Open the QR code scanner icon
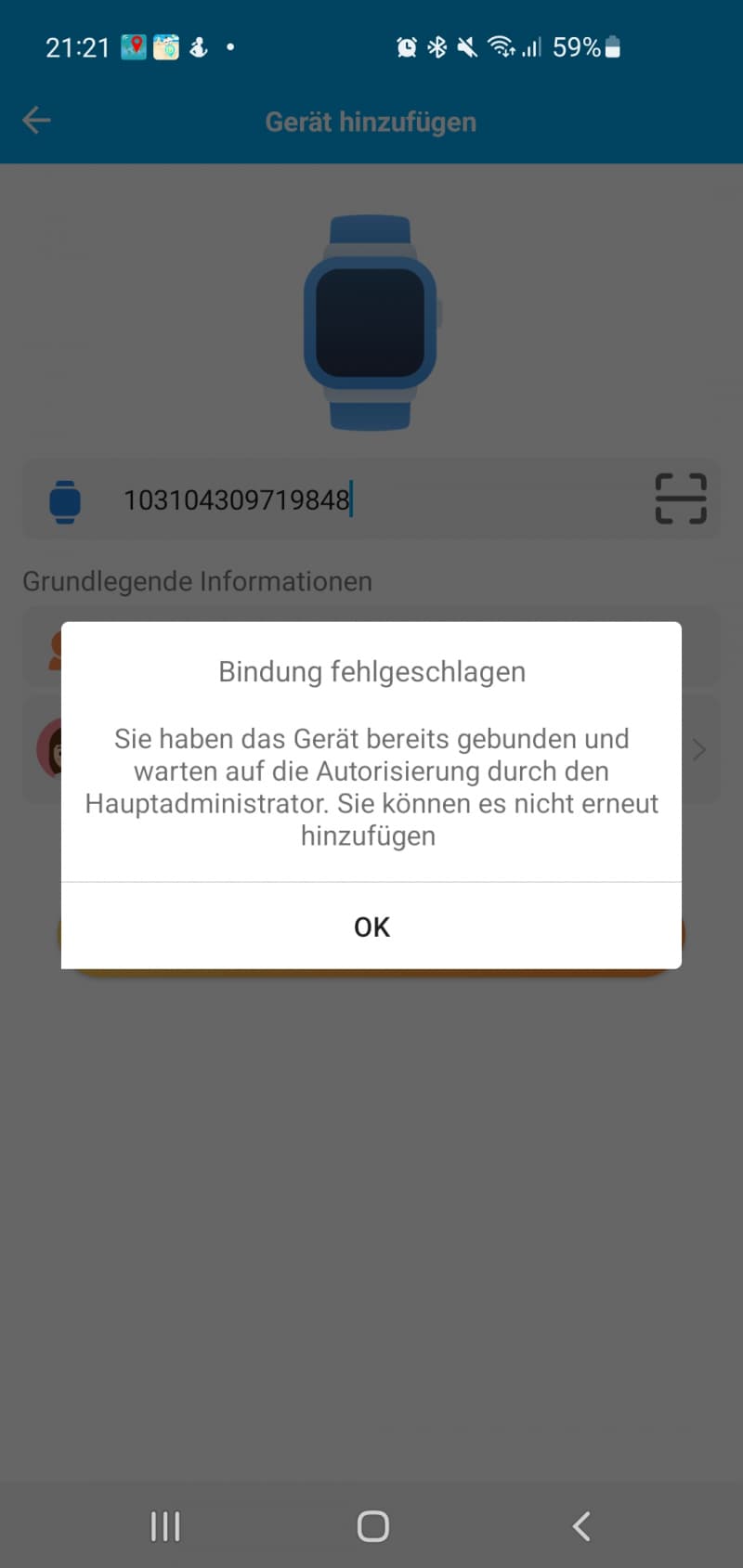 pyautogui.click(x=681, y=499)
